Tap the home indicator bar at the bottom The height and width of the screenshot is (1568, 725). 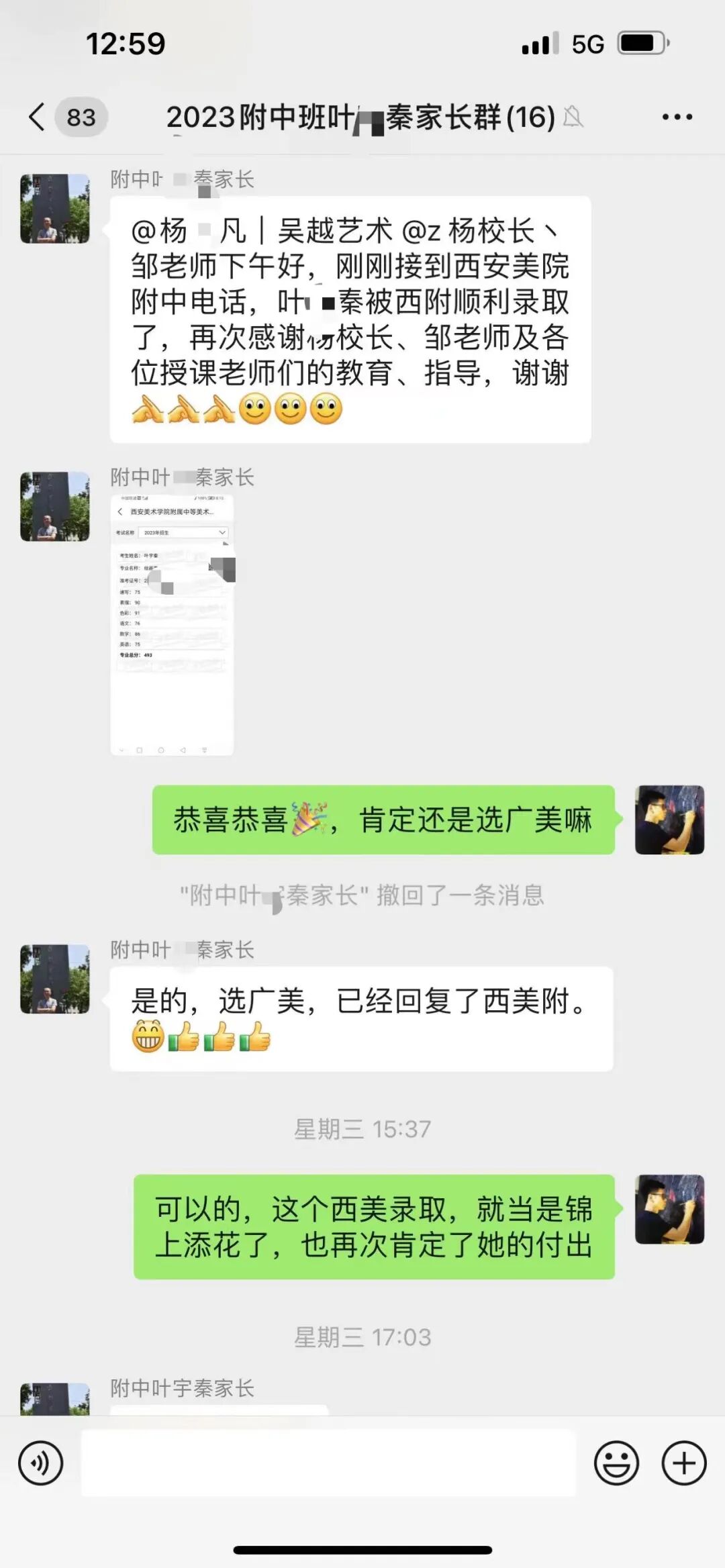coord(362,1551)
